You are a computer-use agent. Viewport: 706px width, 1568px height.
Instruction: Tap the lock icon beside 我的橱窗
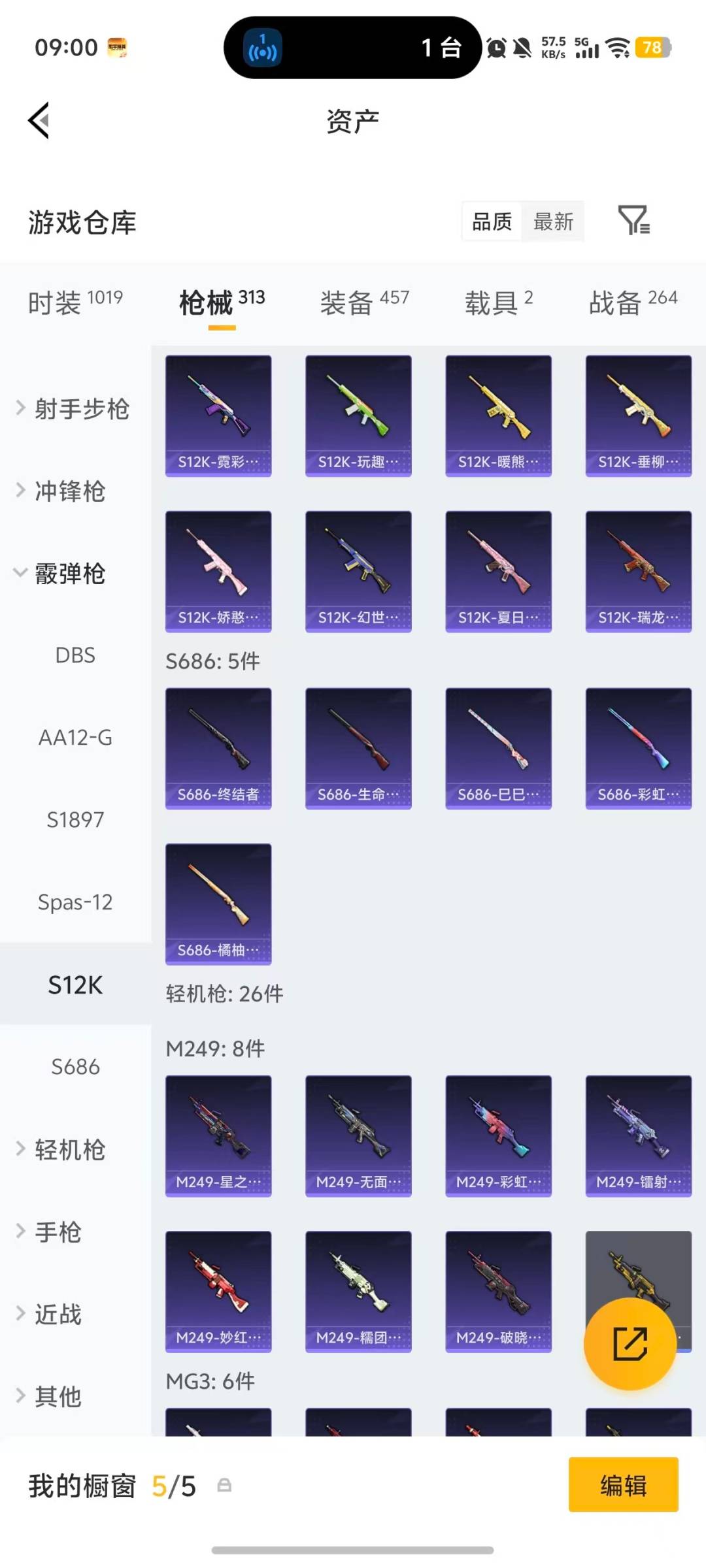point(222,1484)
